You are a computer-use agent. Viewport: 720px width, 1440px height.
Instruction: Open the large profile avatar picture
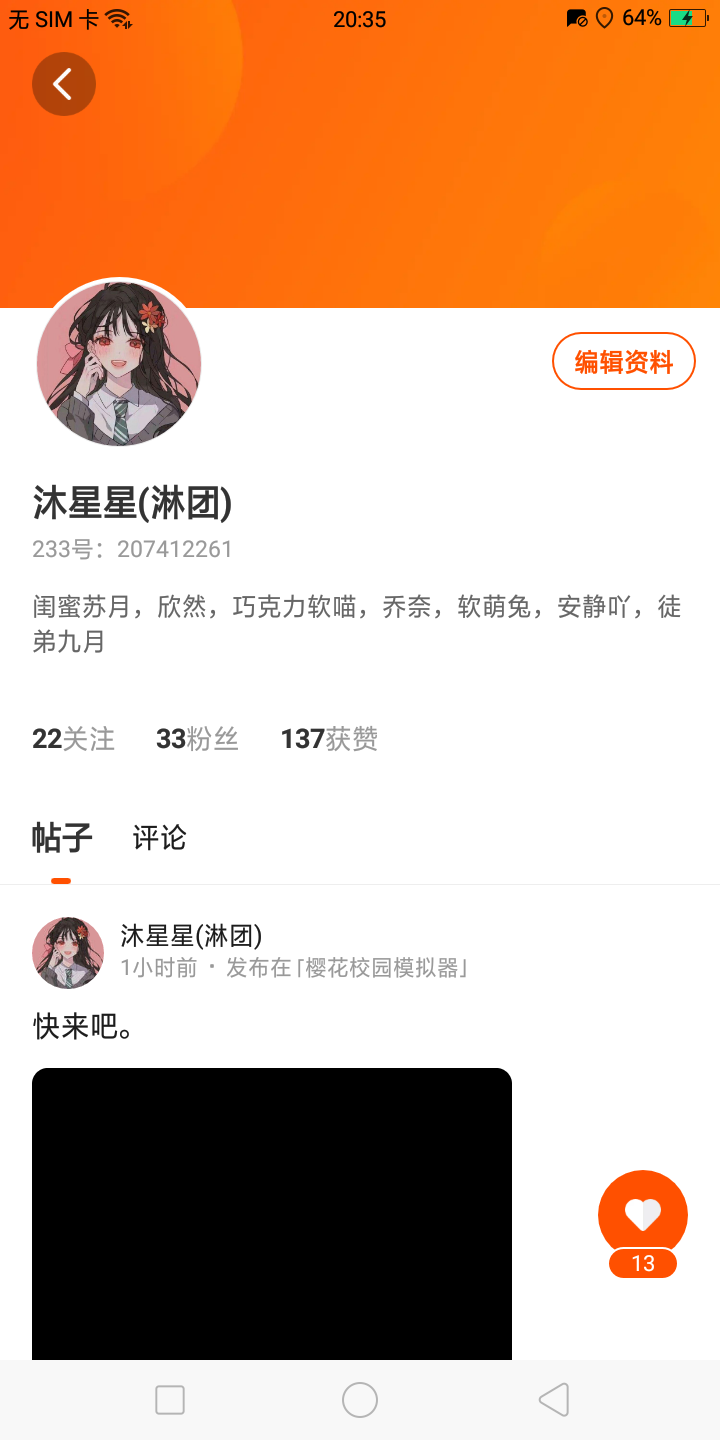point(119,363)
